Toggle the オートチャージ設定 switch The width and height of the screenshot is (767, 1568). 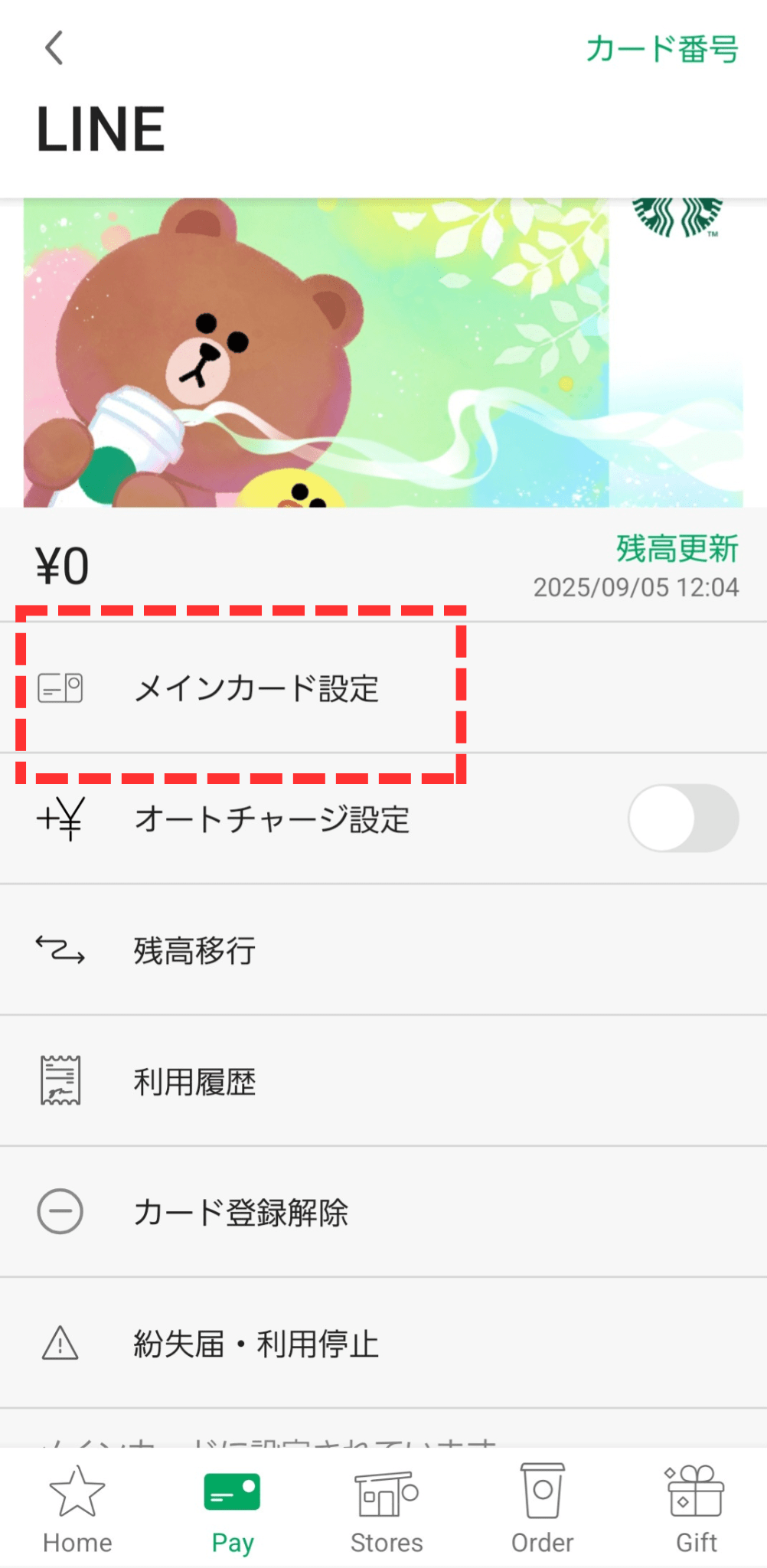[684, 818]
